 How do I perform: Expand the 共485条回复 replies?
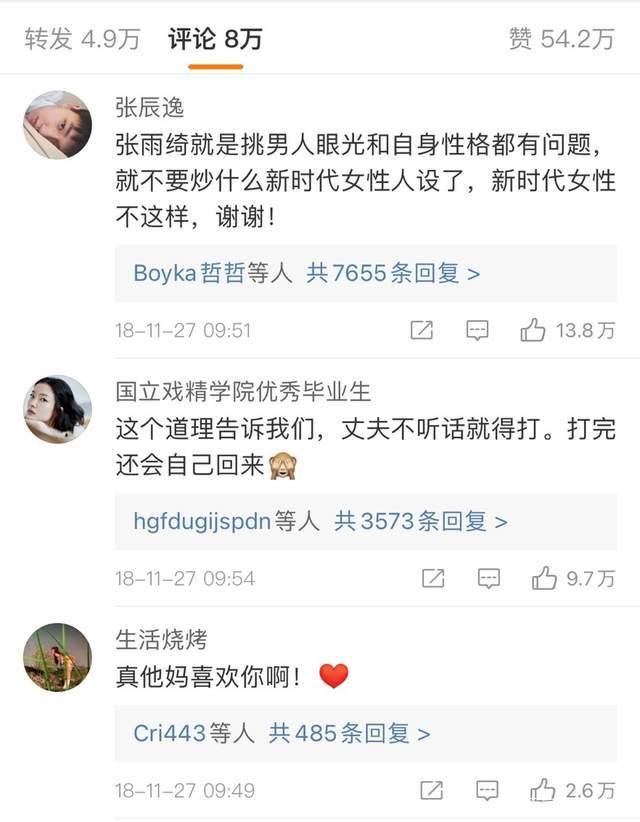point(350,733)
